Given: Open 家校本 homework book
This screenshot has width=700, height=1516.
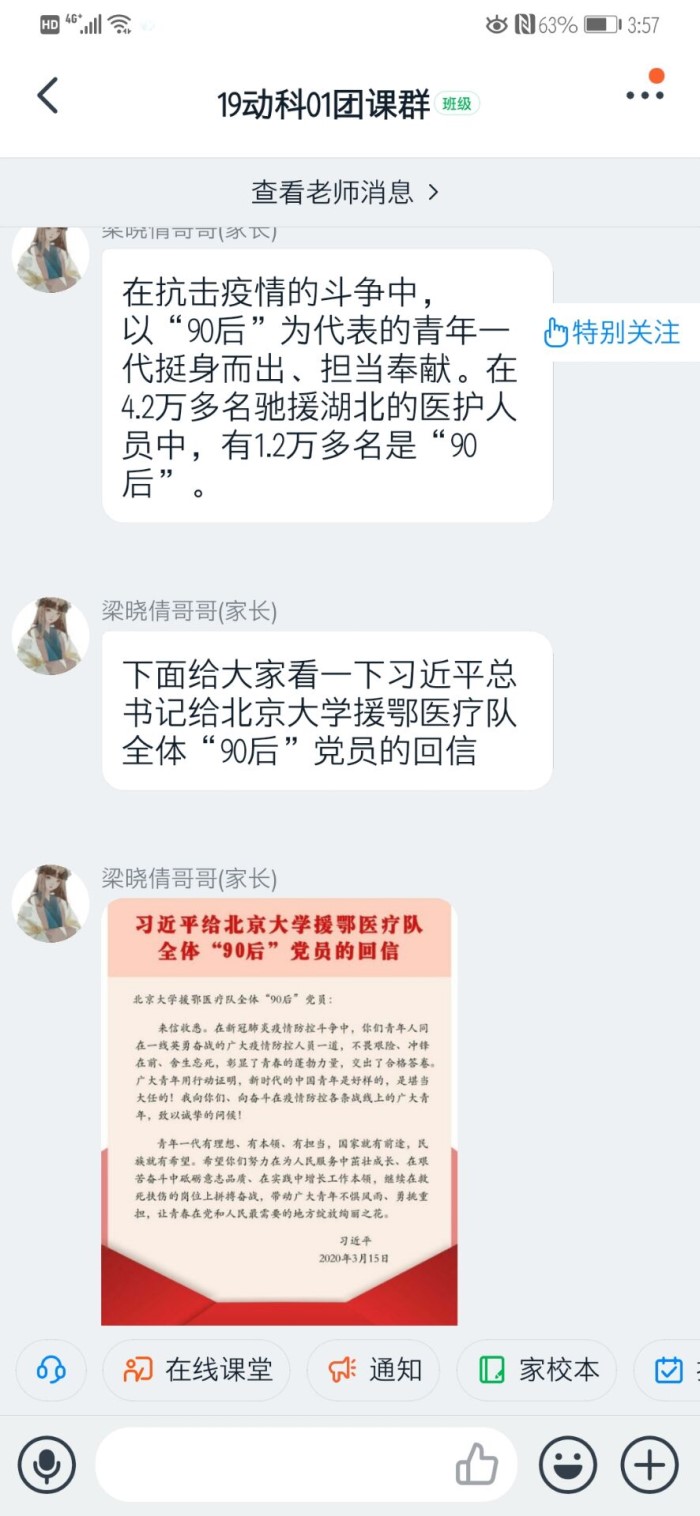Looking at the screenshot, I should tap(538, 1370).
